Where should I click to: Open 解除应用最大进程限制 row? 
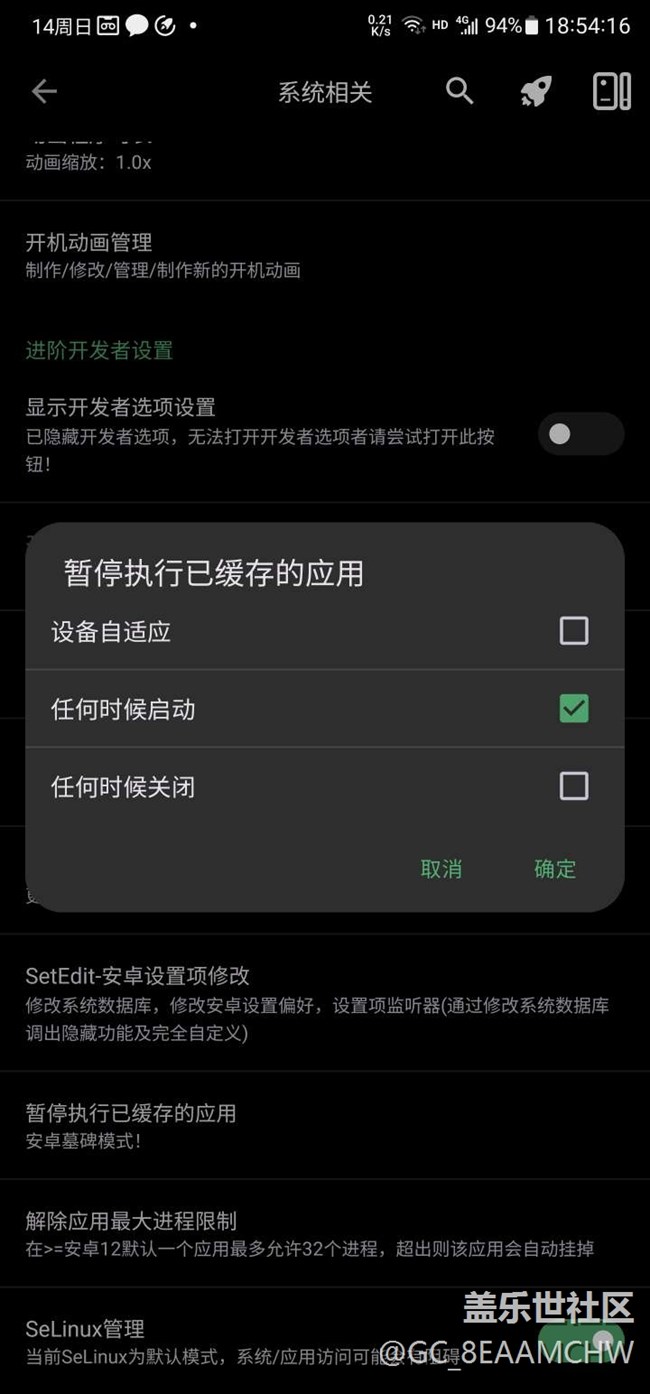coord(300,1233)
